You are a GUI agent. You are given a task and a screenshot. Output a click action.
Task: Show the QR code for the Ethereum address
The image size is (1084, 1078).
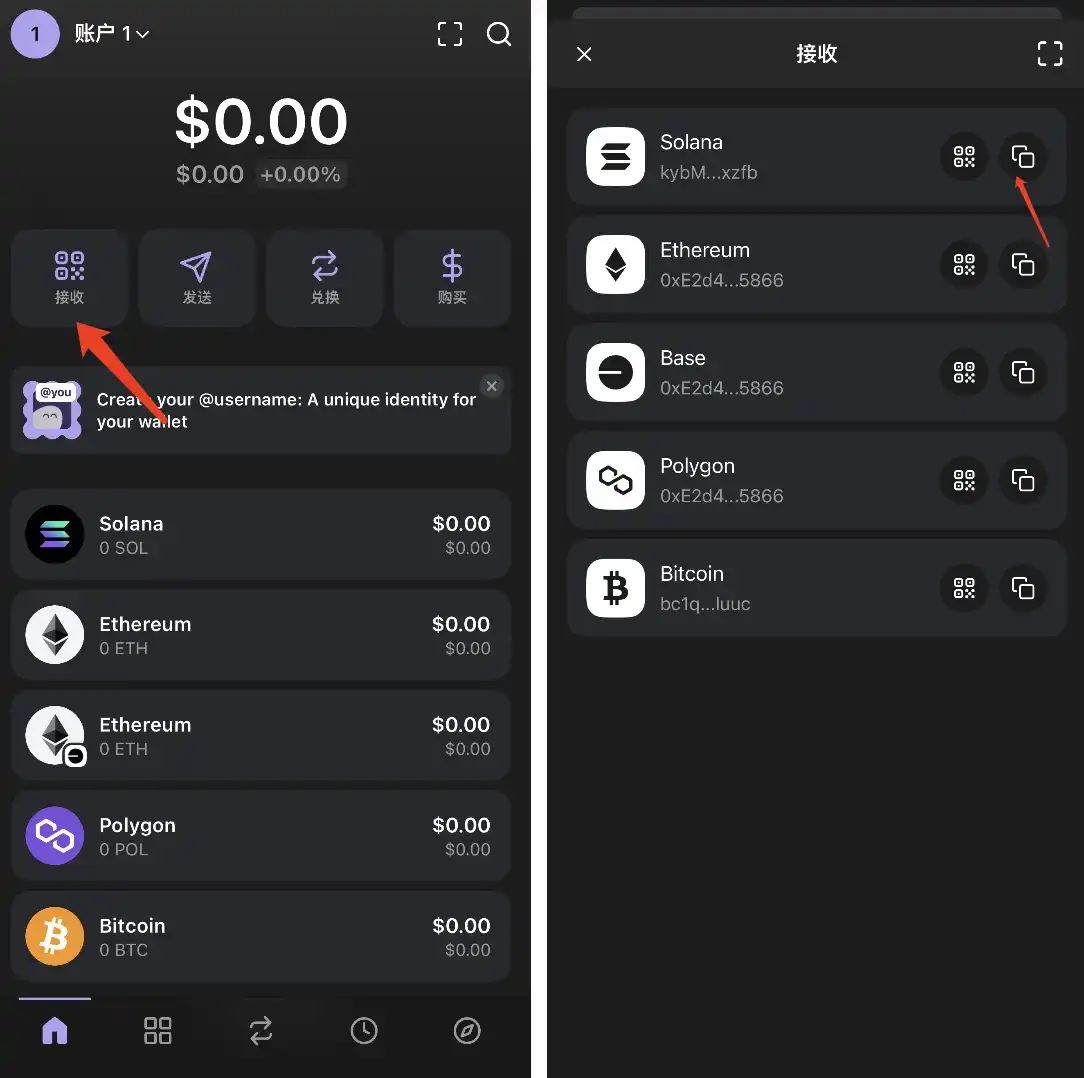point(964,264)
